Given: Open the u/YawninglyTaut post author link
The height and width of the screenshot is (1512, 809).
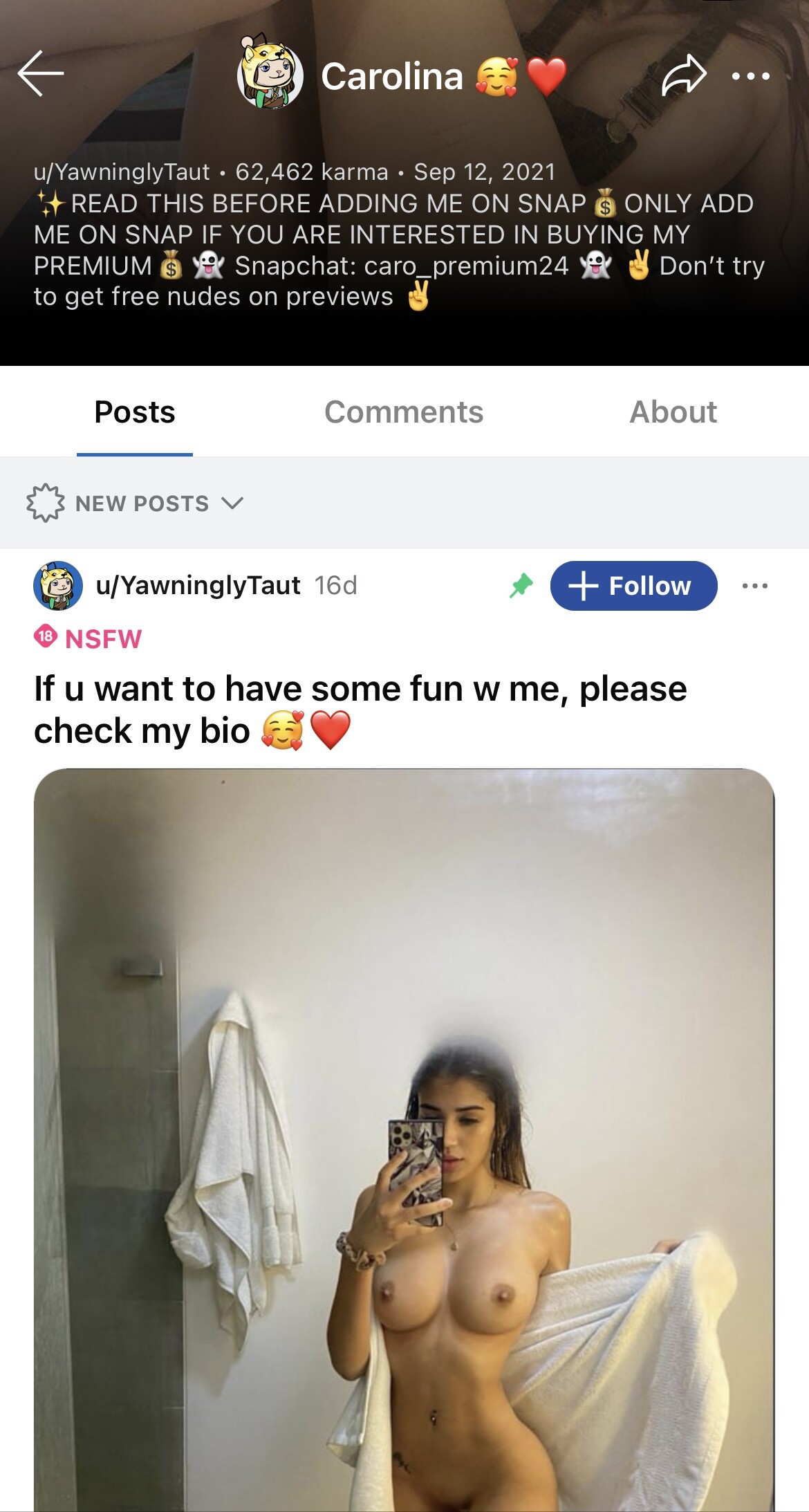Looking at the screenshot, I should click(198, 586).
